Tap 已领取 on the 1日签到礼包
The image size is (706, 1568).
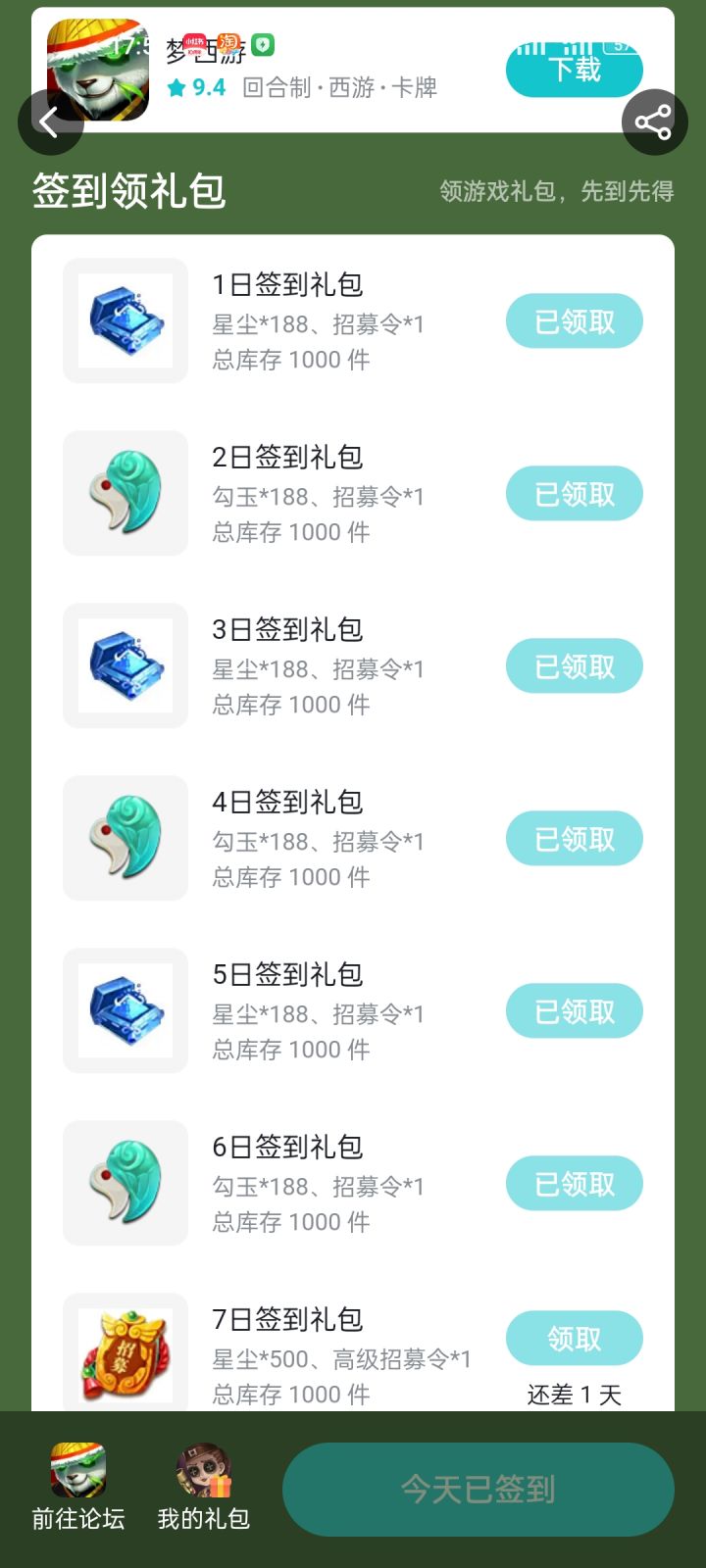click(574, 320)
